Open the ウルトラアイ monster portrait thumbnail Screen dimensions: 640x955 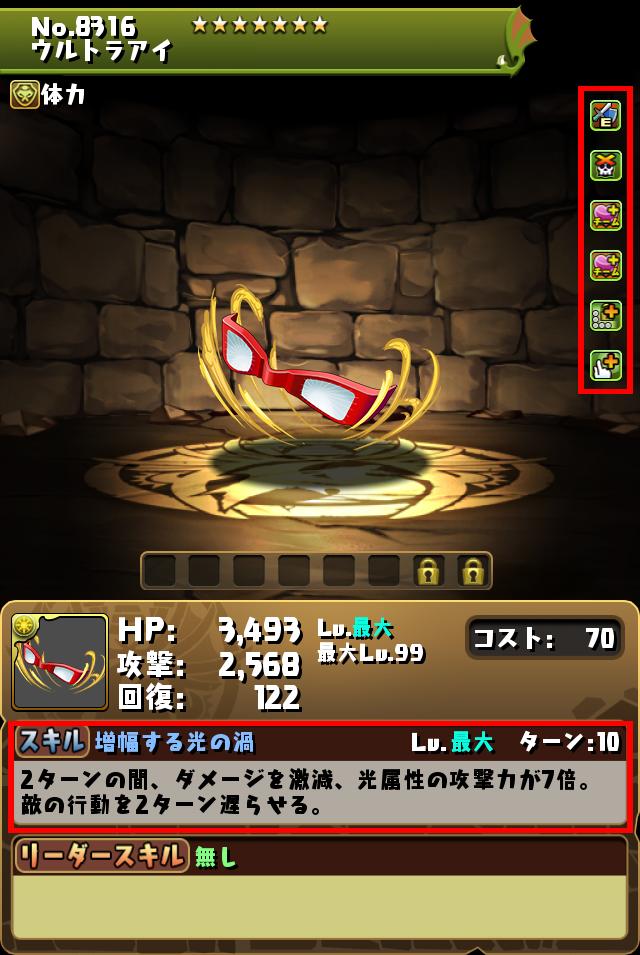60,662
